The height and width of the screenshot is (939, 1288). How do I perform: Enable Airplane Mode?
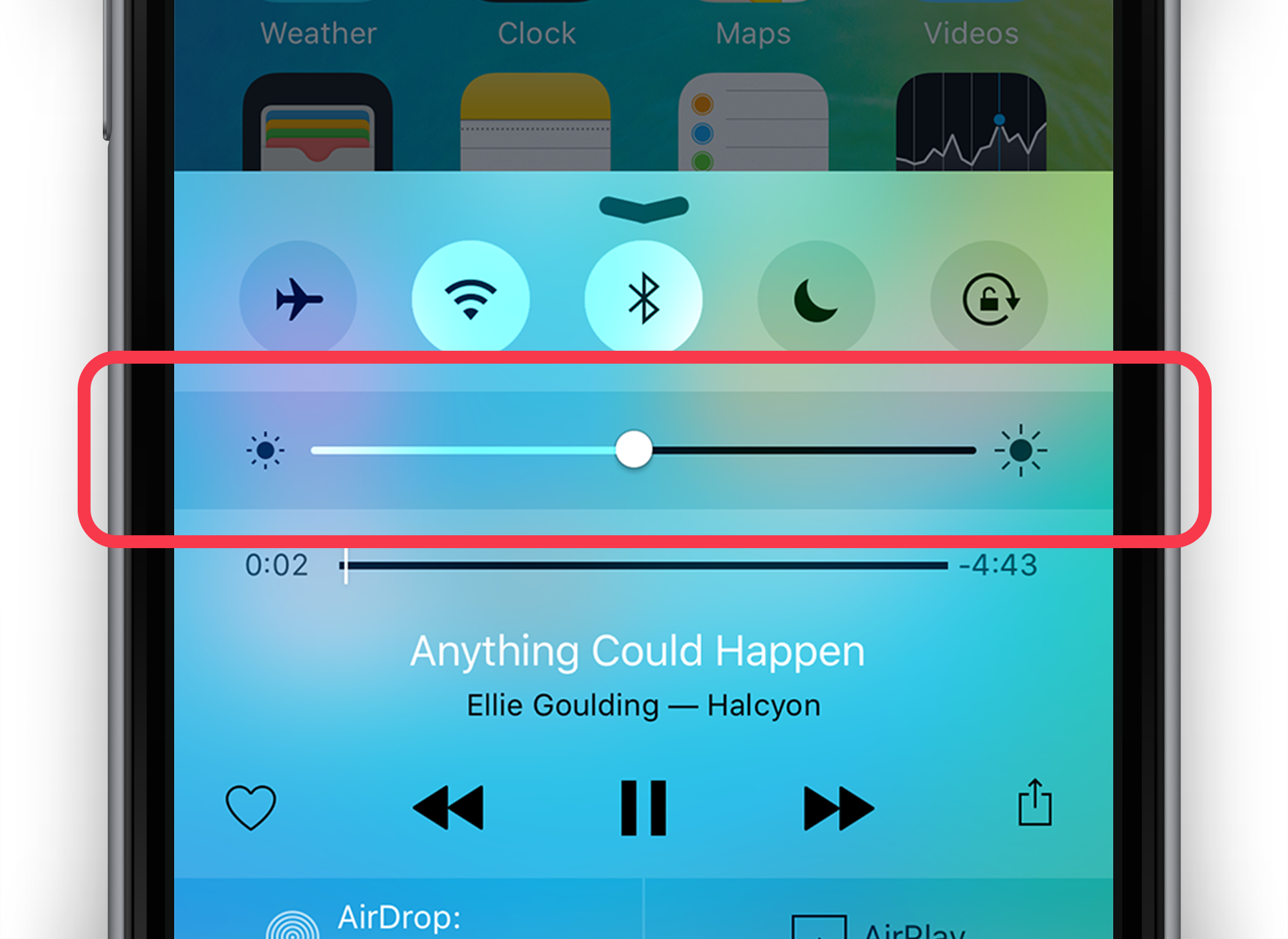(x=298, y=299)
